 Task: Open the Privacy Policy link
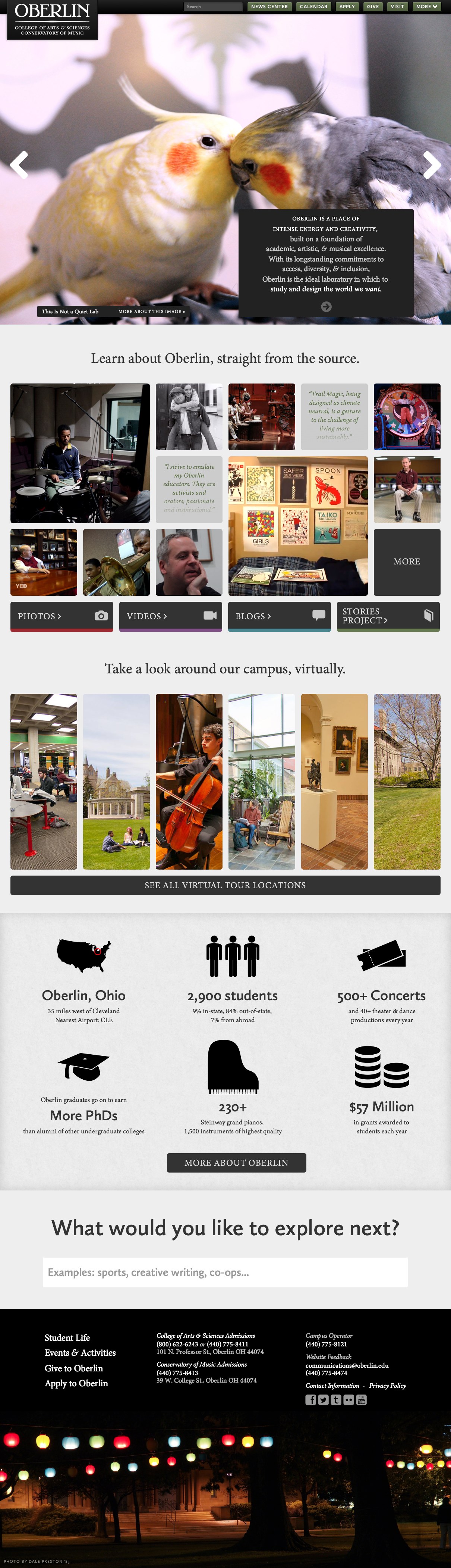[387, 1386]
